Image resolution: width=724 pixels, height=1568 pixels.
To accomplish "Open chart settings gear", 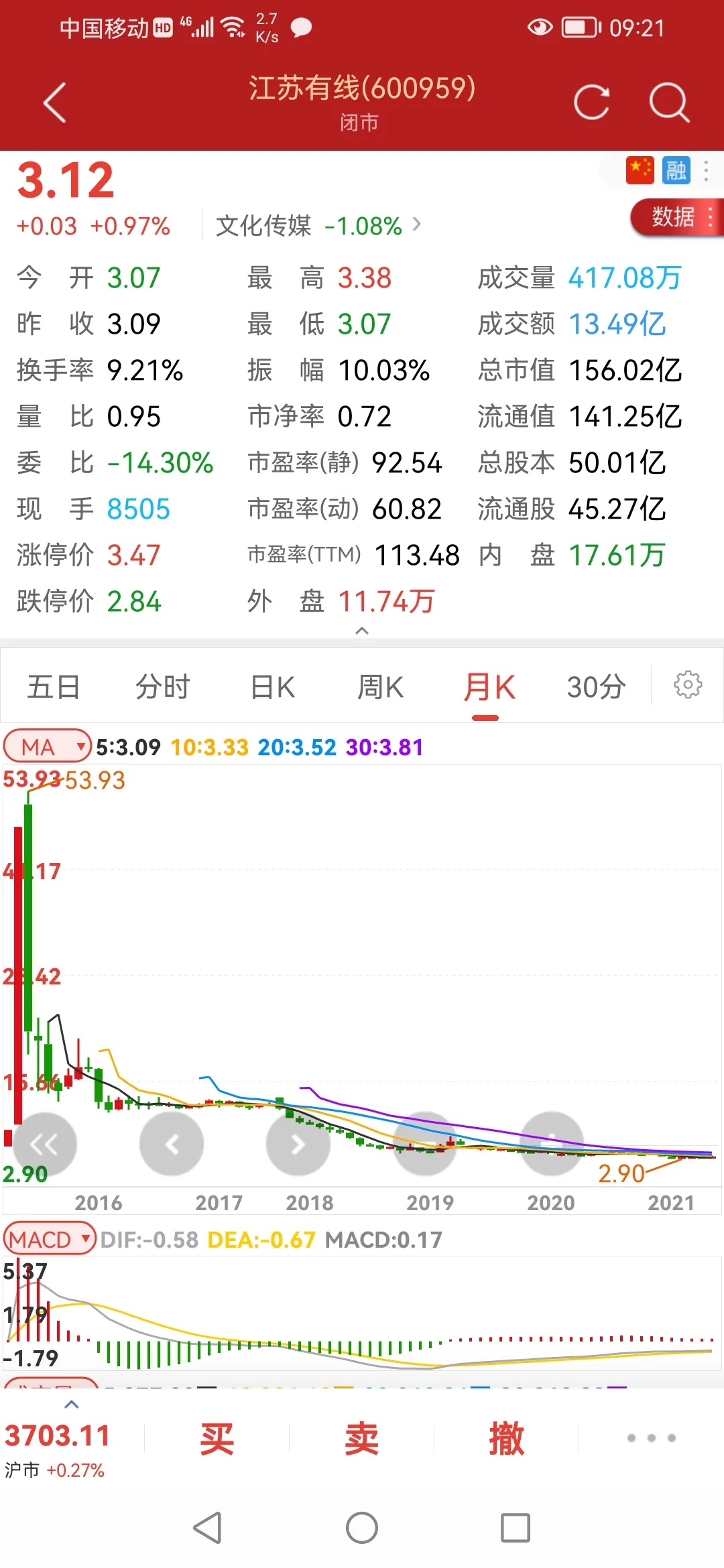I will (x=688, y=685).
